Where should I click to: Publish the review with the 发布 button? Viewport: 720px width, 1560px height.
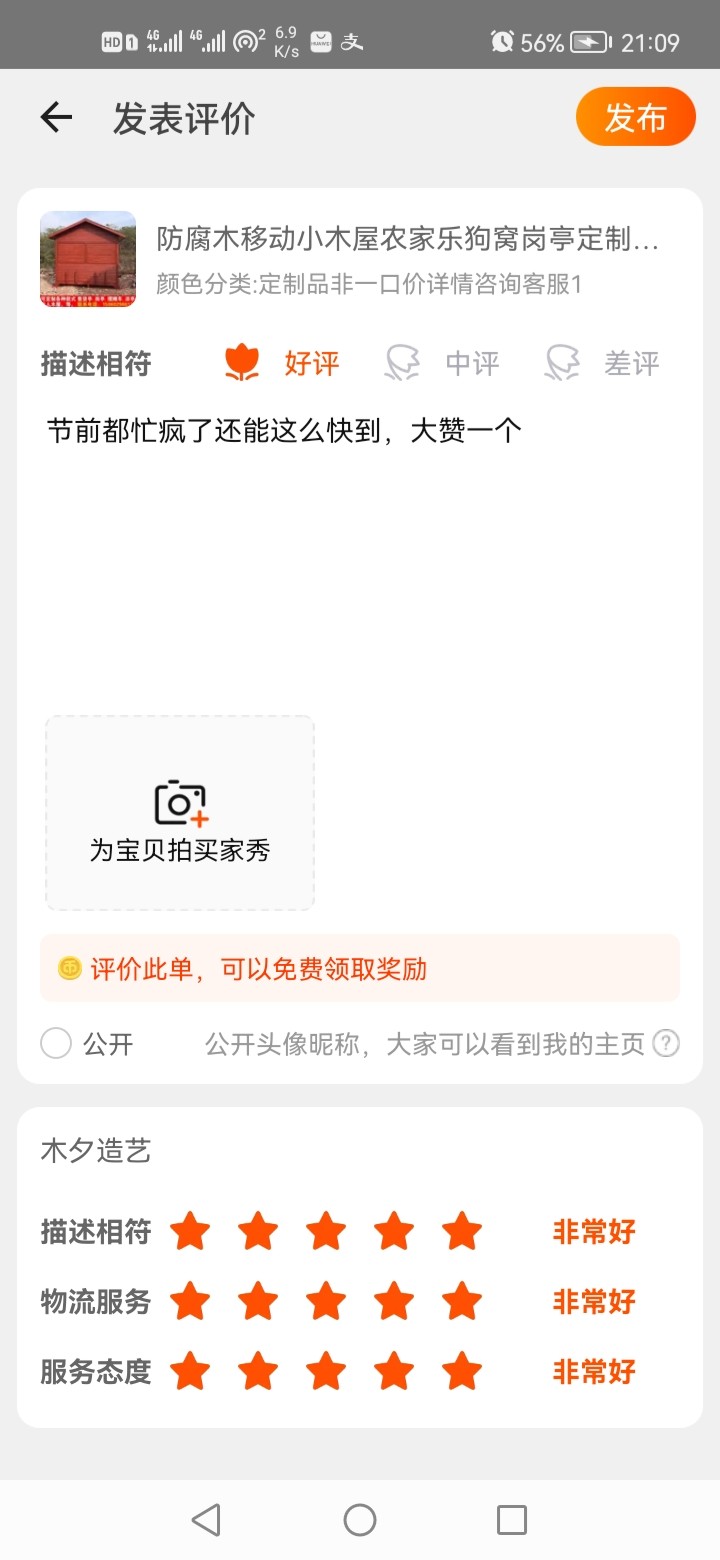pos(635,118)
